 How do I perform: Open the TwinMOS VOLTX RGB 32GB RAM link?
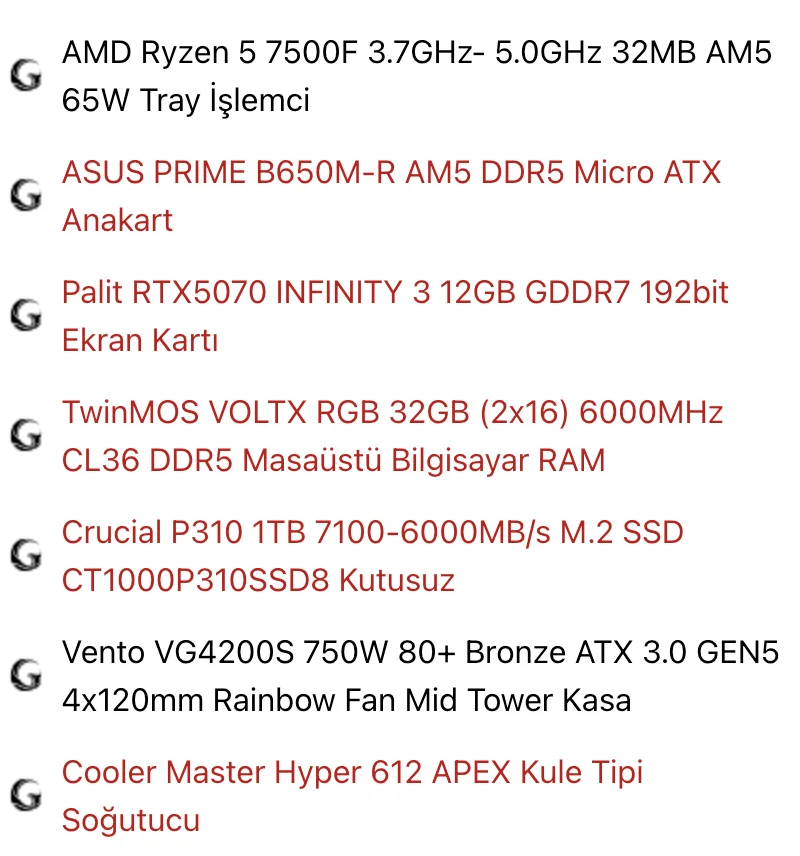pyautogui.click(x=392, y=413)
